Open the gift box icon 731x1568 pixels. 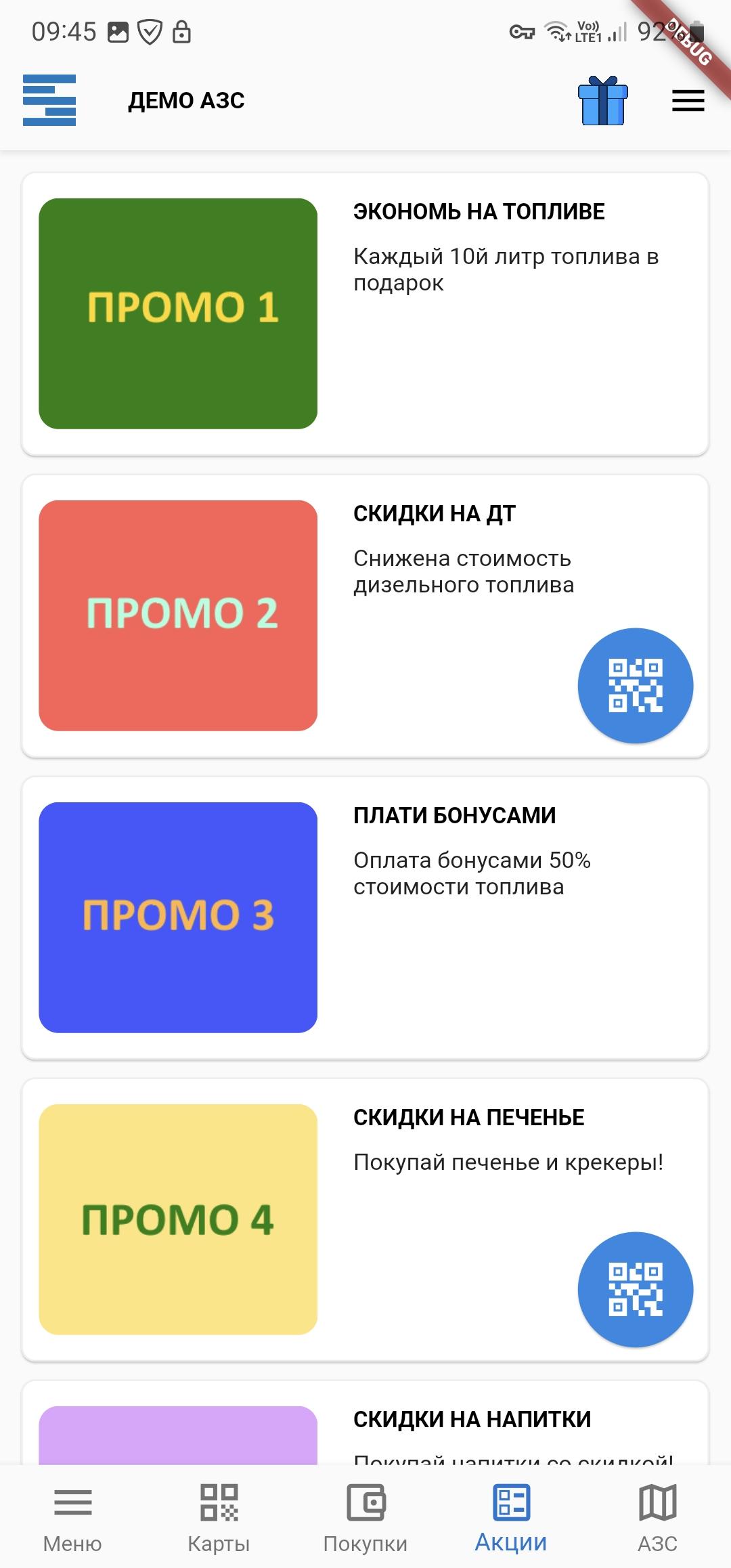[602, 101]
